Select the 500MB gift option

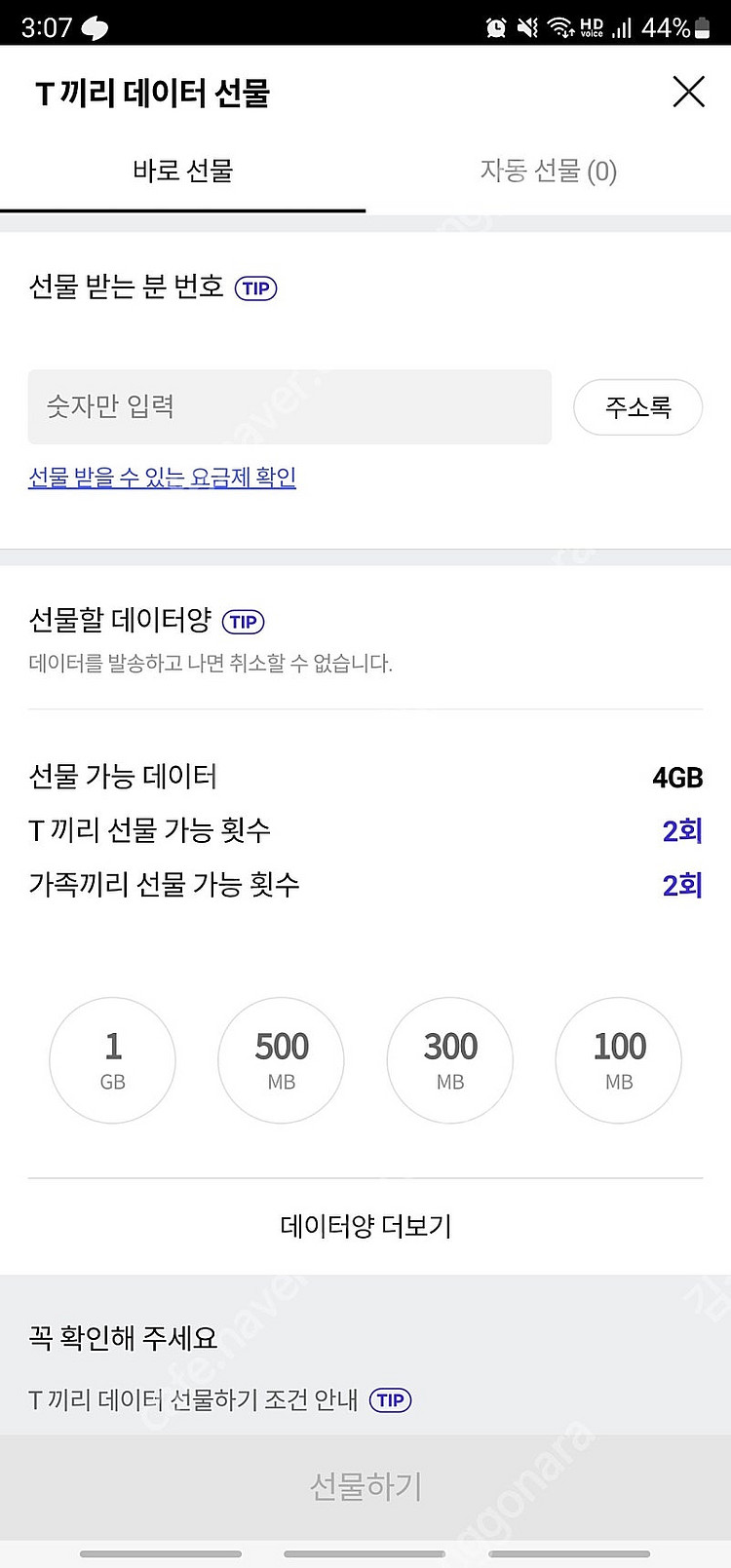pos(281,1060)
